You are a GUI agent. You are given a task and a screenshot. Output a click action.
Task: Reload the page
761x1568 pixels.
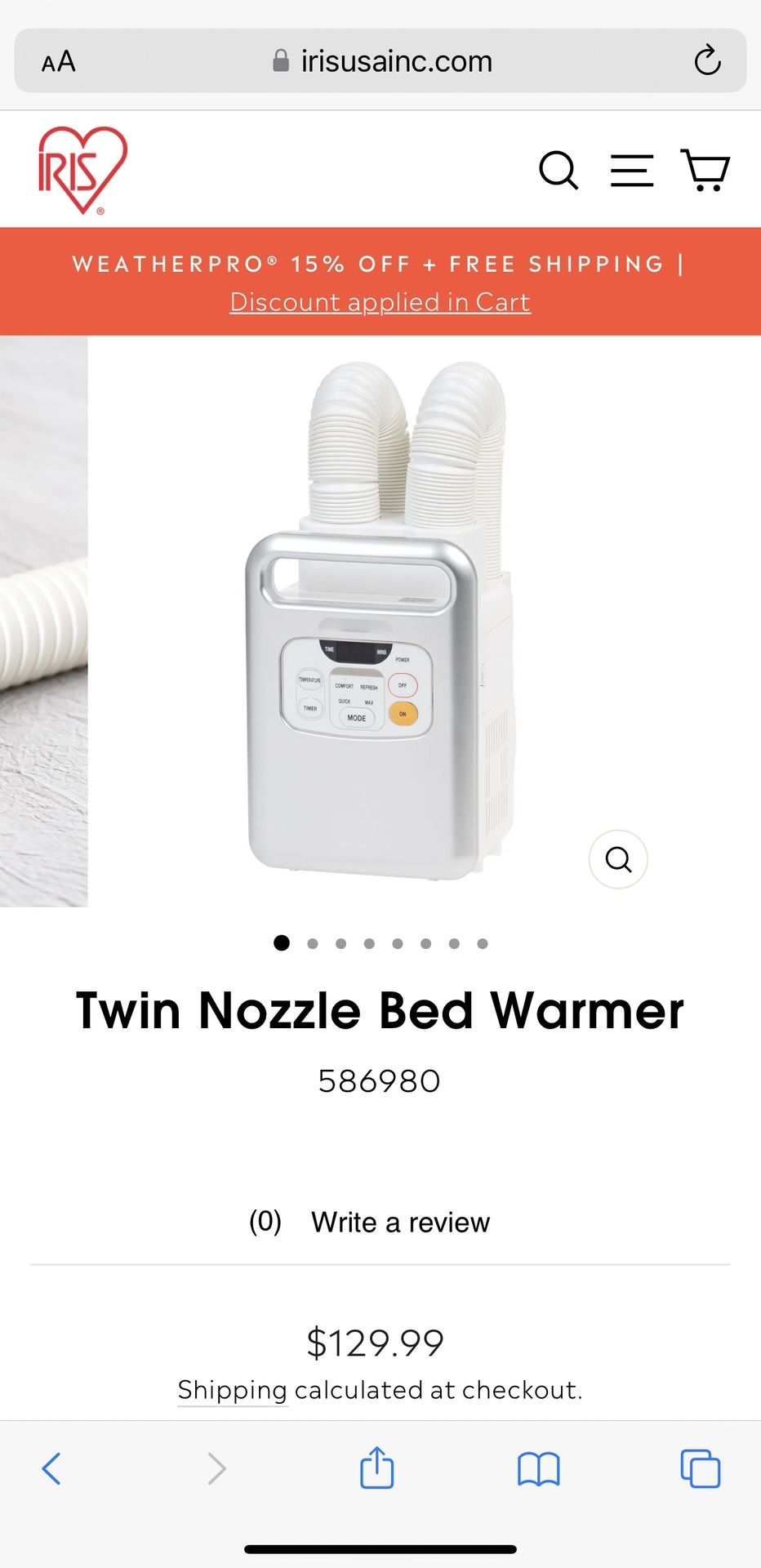(707, 60)
